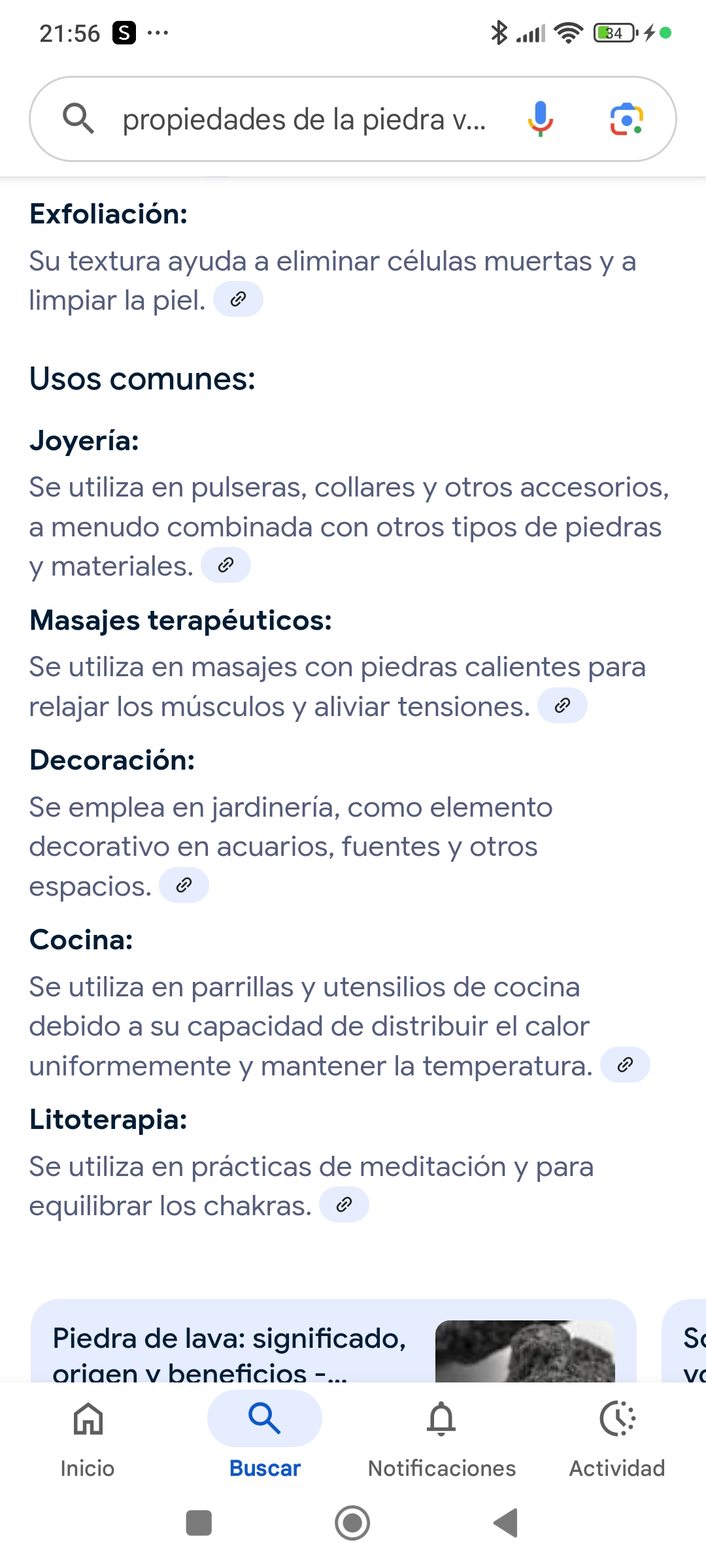Open source link for Joyería section
Viewport: 706px width, 1568px height.
pos(226,565)
